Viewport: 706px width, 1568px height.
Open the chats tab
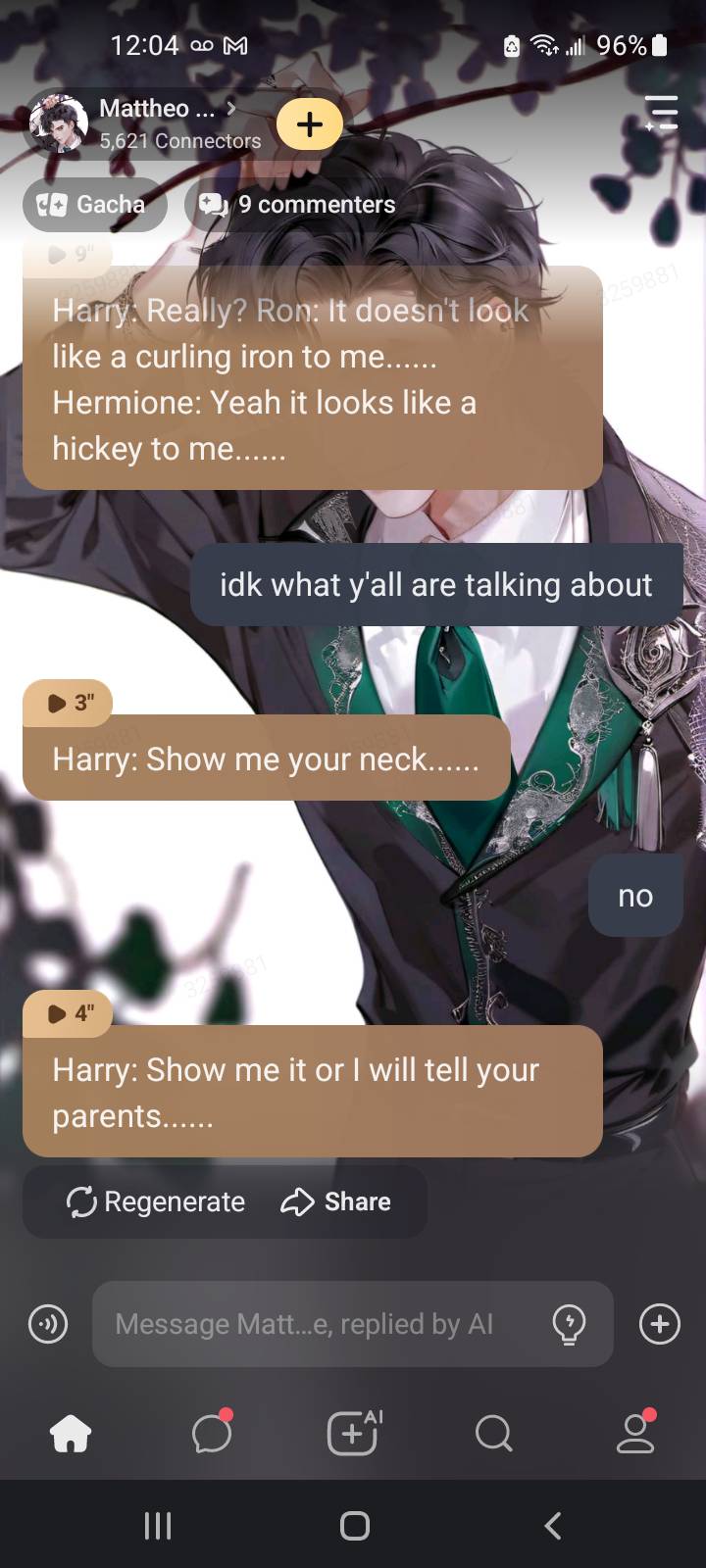(x=212, y=1434)
